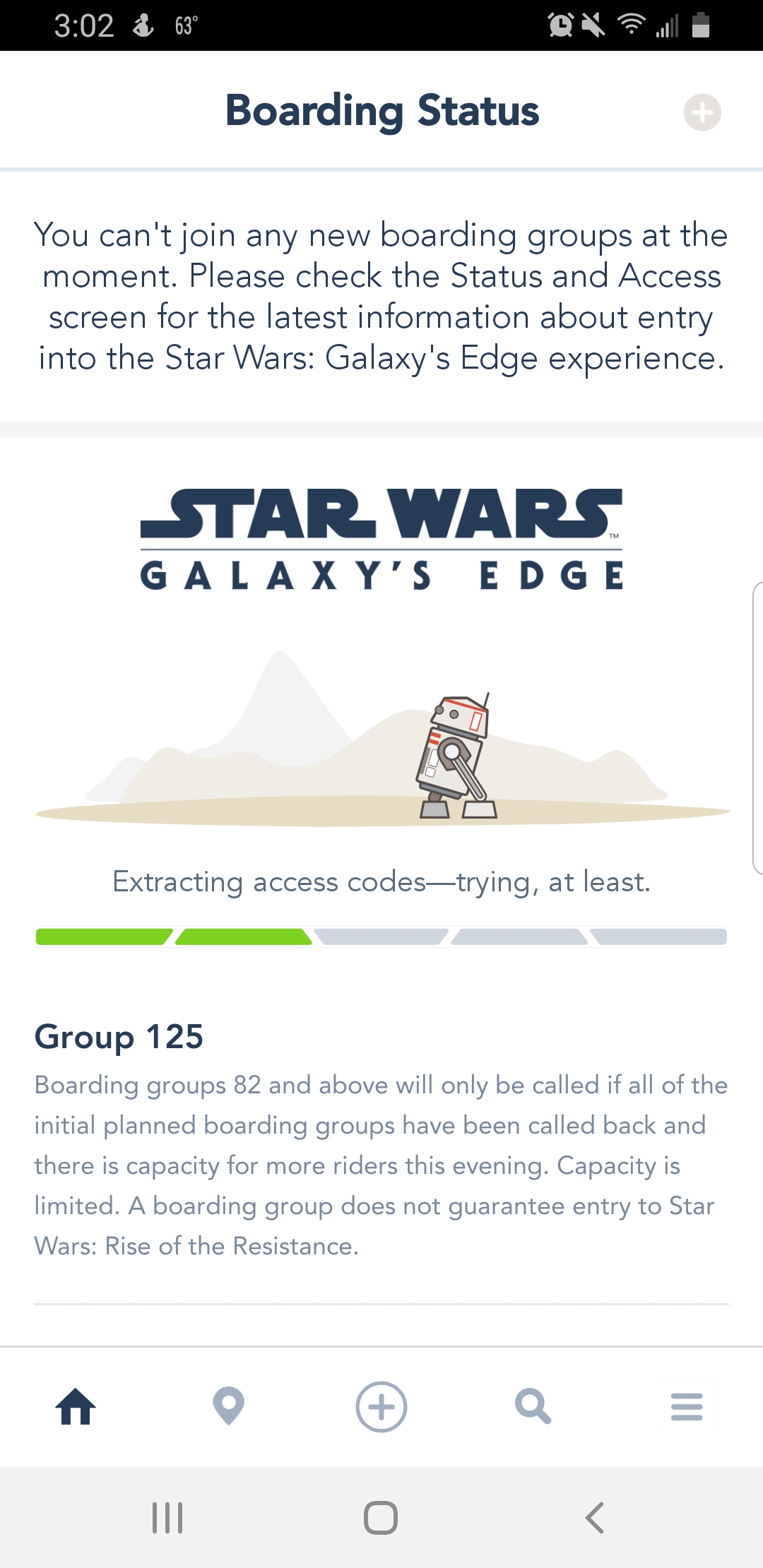Tap the plus icon beside Boarding Status
Image resolution: width=763 pixels, height=1568 pixels.
click(702, 112)
